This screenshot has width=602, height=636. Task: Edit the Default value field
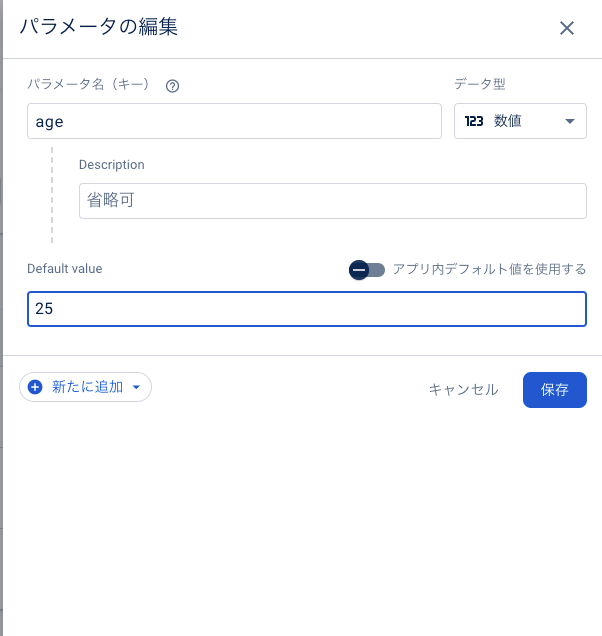(306, 309)
